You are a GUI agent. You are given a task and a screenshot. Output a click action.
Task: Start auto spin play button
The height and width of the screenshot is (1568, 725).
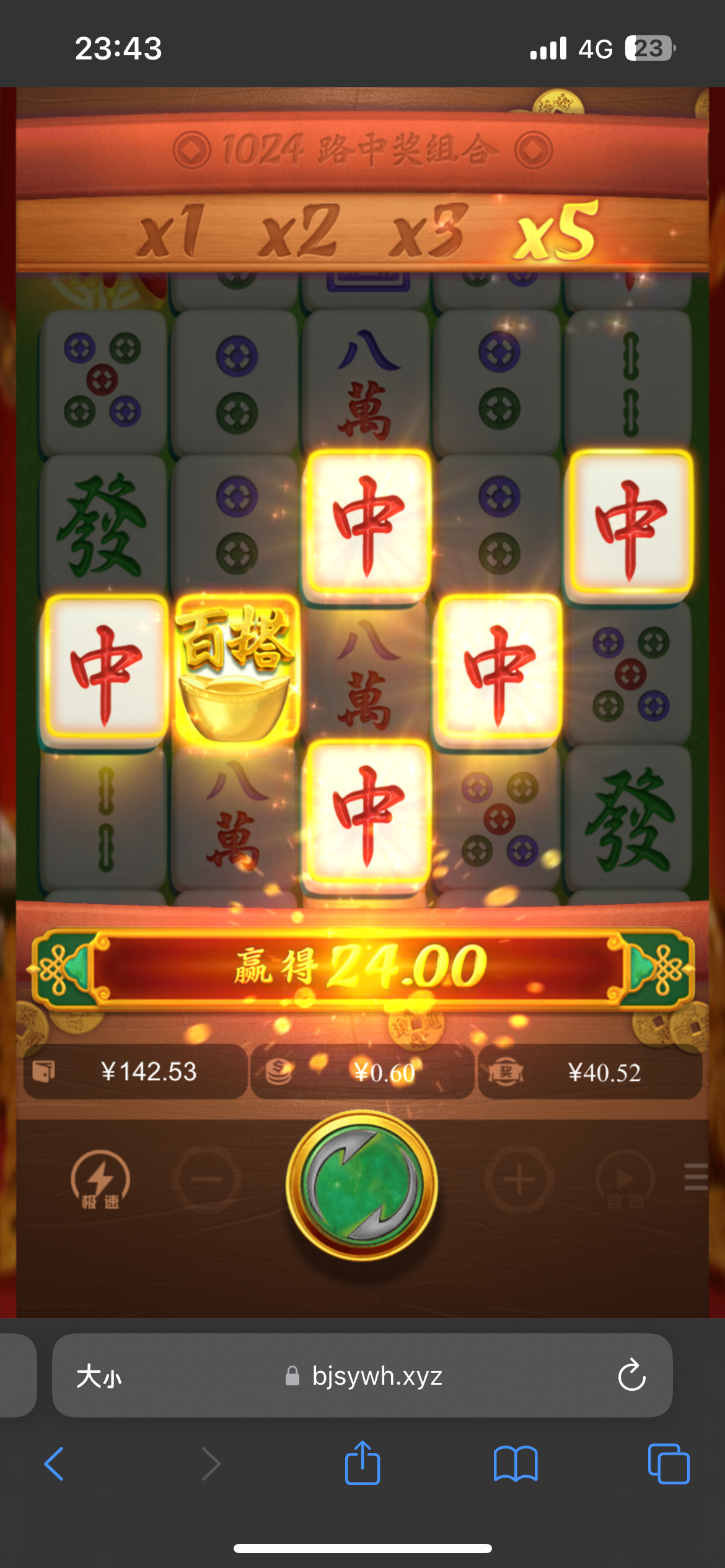click(x=625, y=1179)
